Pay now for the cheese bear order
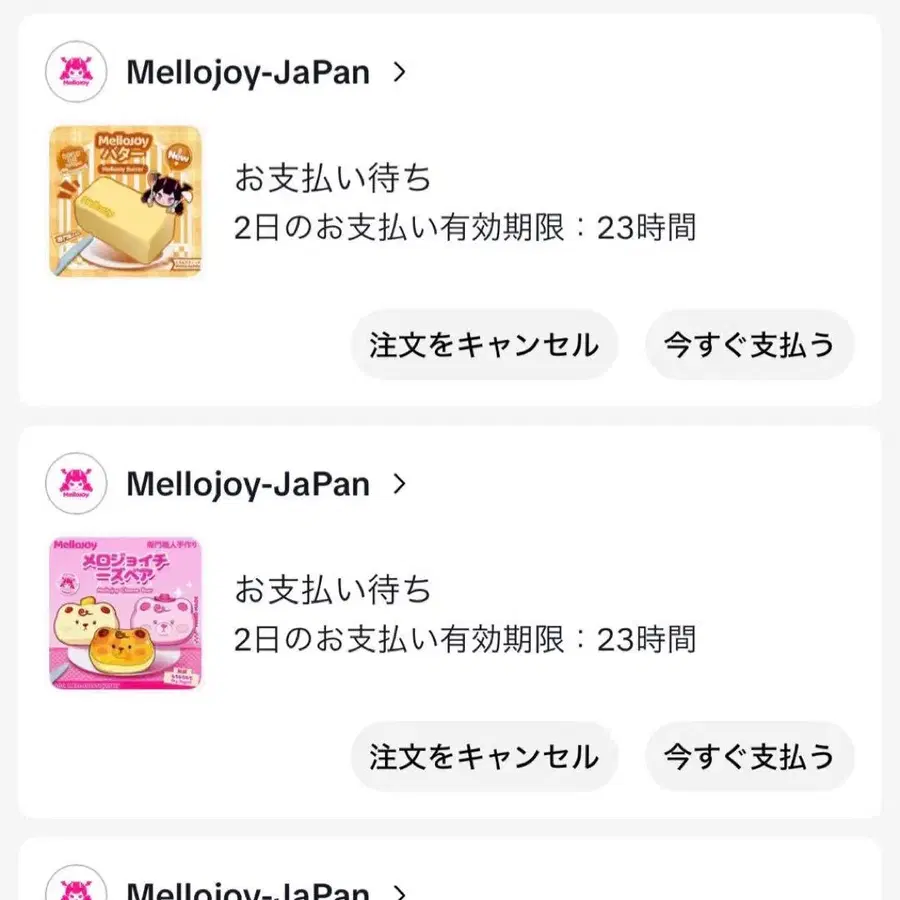Screen dimensions: 900x900 (749, 757)
